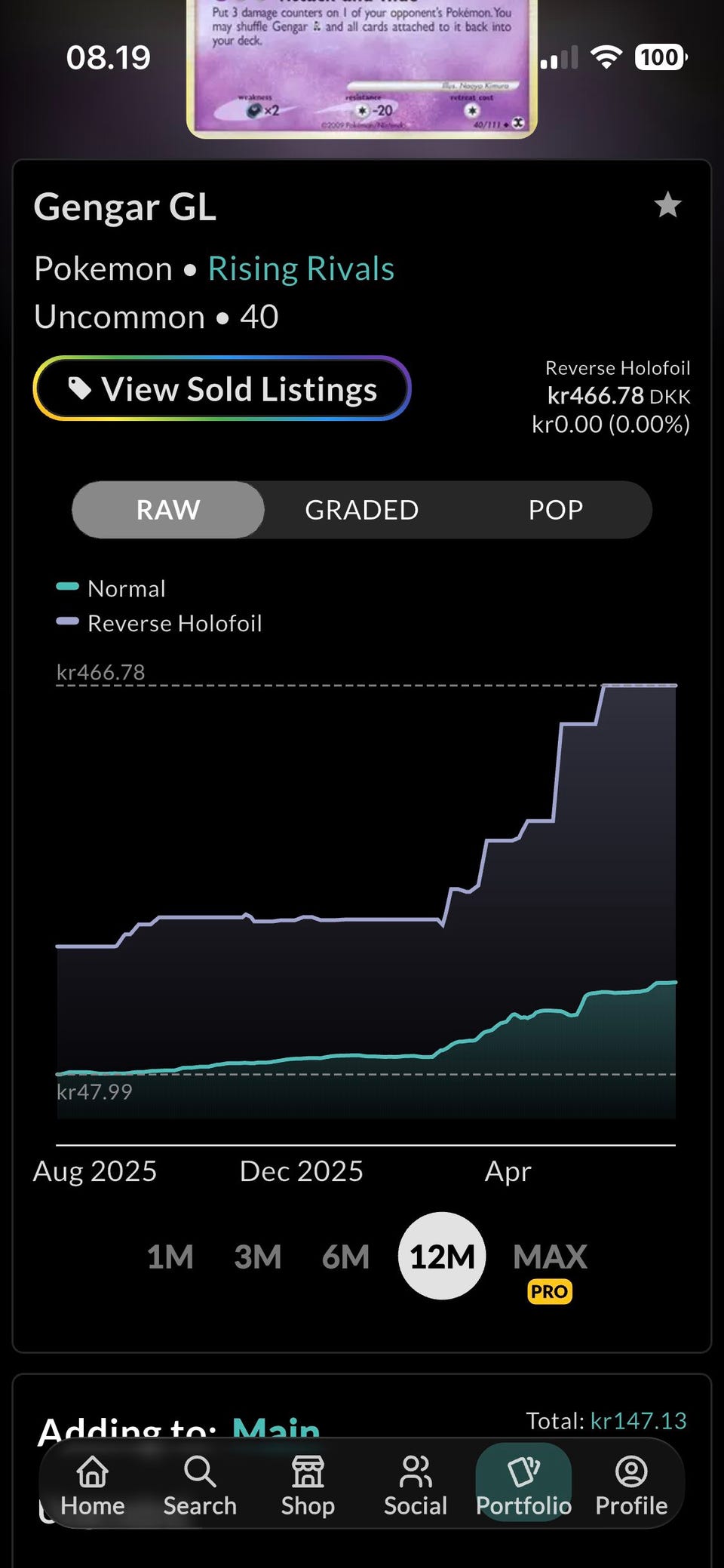
Task: Switch to the GRADED segment
Action: click(x=362, y=510)
